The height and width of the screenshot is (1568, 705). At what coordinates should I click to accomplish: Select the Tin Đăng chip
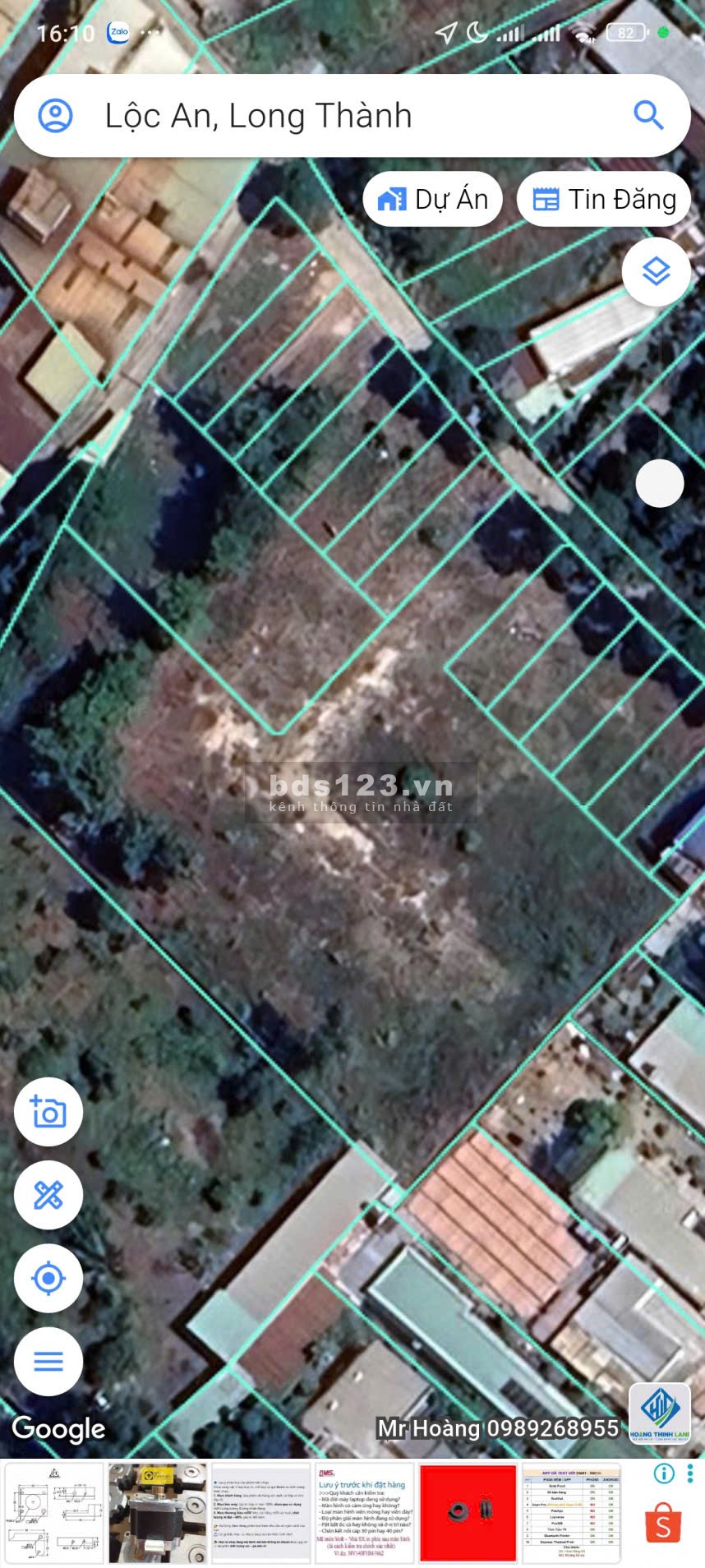604,199
